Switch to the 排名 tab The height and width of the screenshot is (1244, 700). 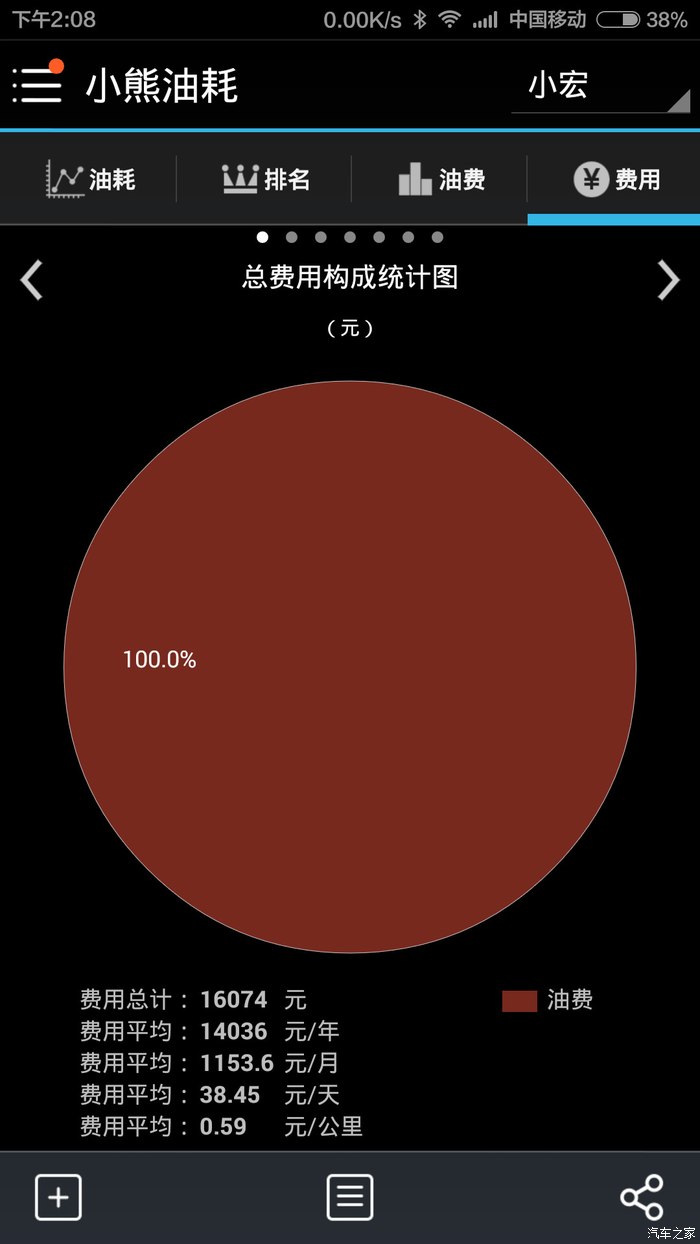(265, 180)
